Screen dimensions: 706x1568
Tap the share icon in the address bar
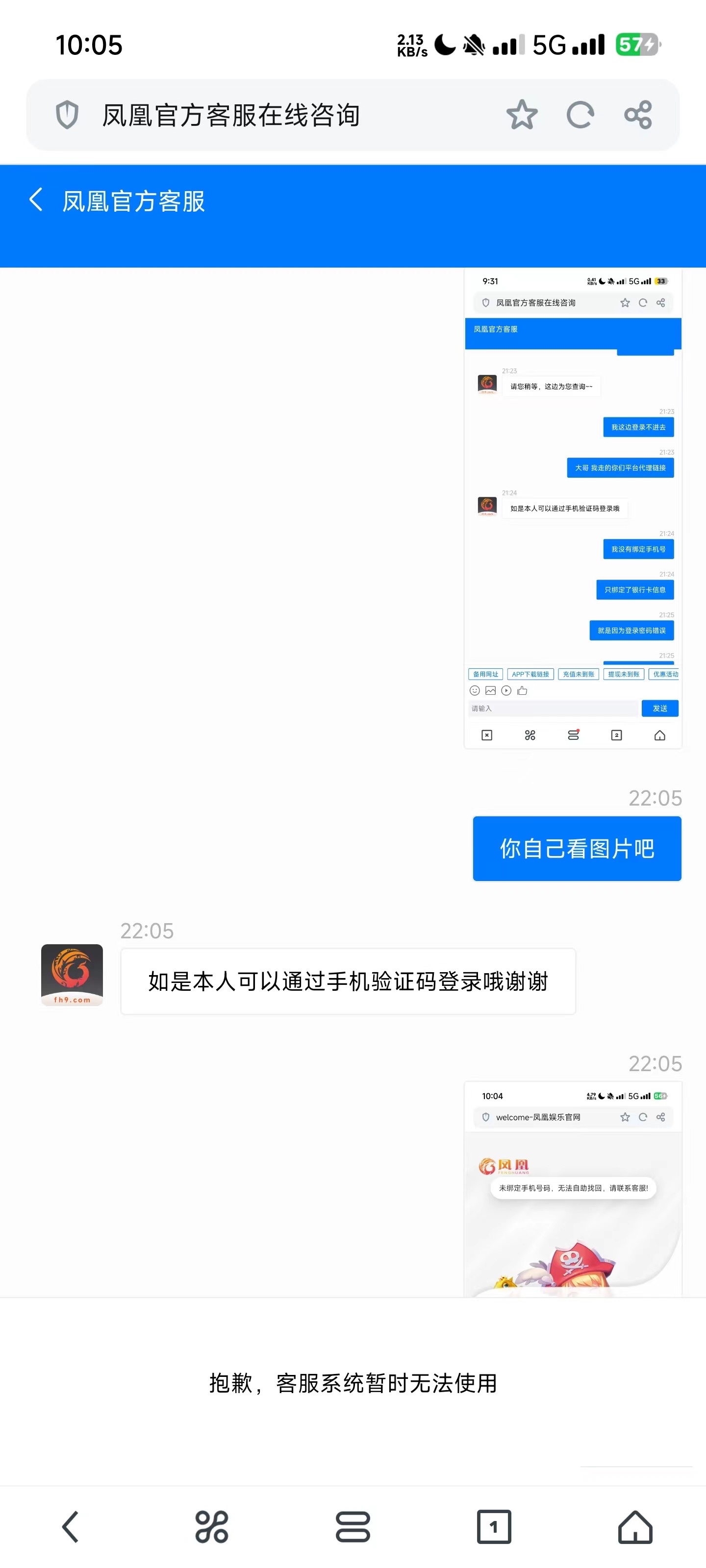coord(638,115)
